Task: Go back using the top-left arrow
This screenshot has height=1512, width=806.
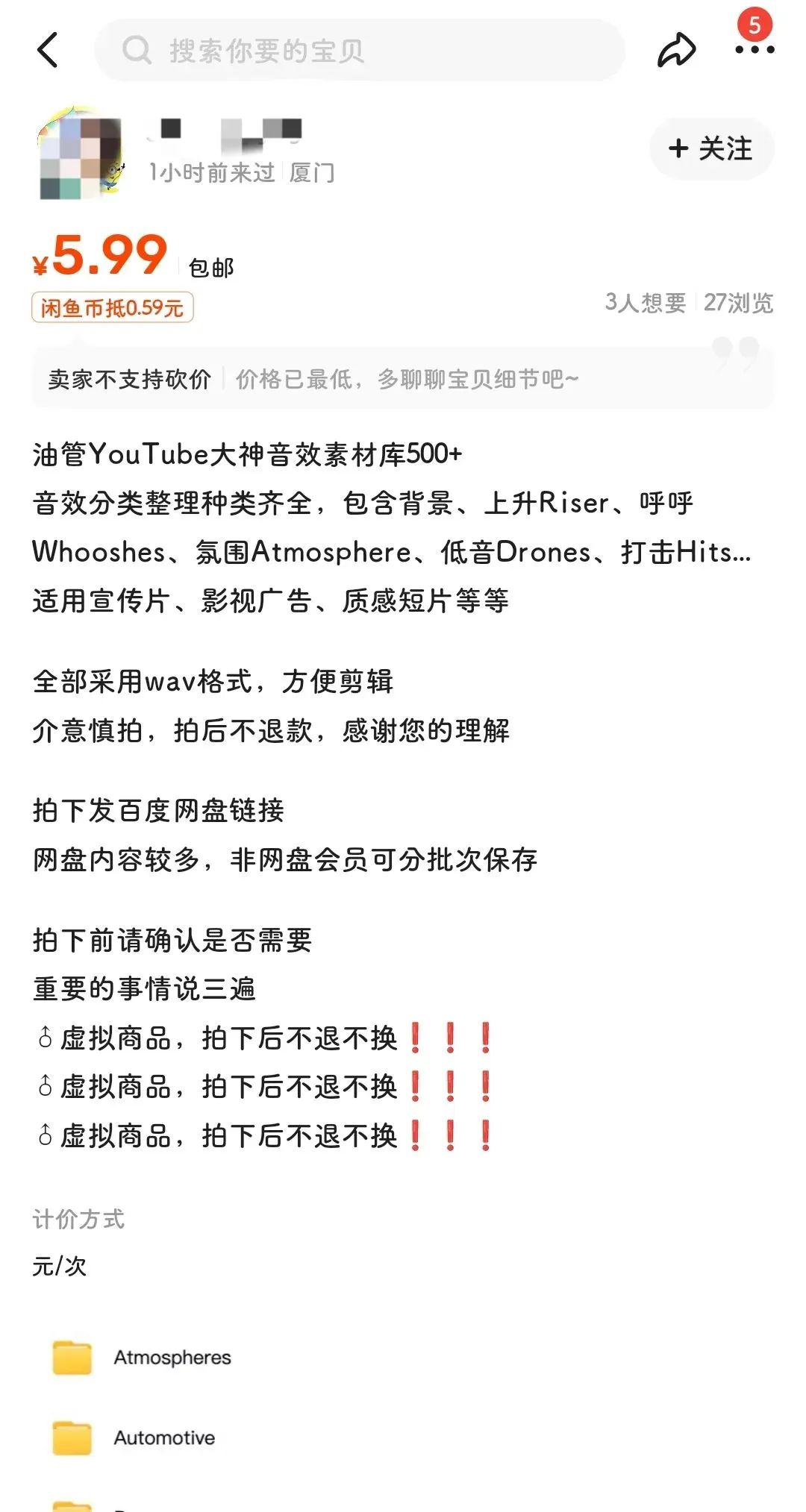Action: [x=47, y=51]
